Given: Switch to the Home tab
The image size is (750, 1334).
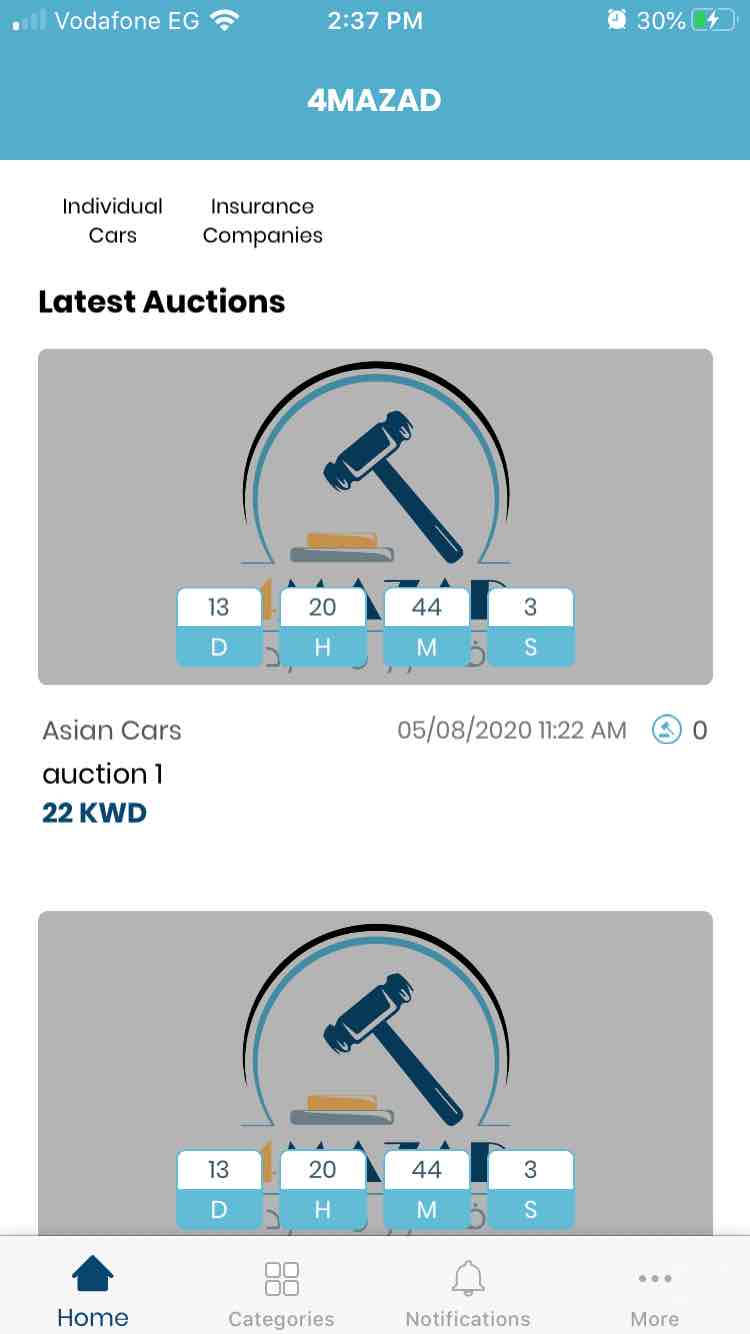Looking at the screenshot, I should click(x=93, y=1291).
